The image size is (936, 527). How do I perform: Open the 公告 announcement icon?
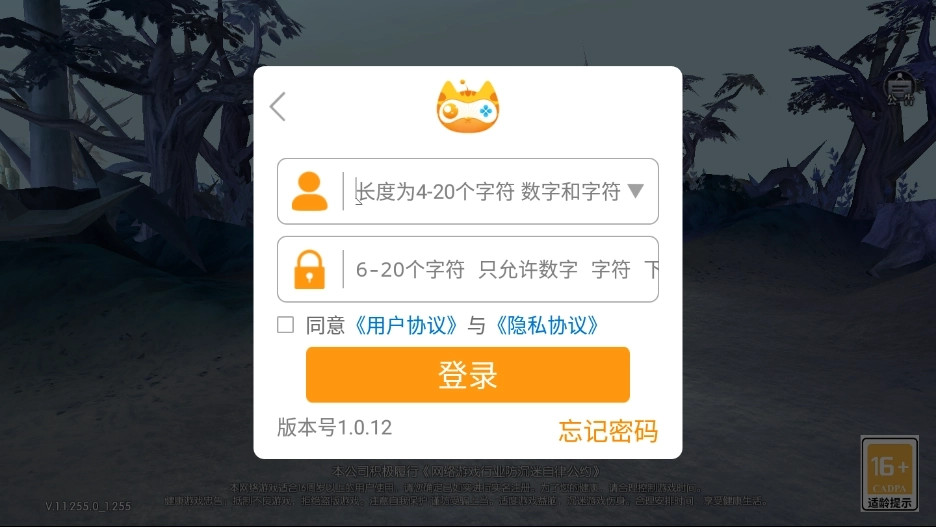point(901,90)
